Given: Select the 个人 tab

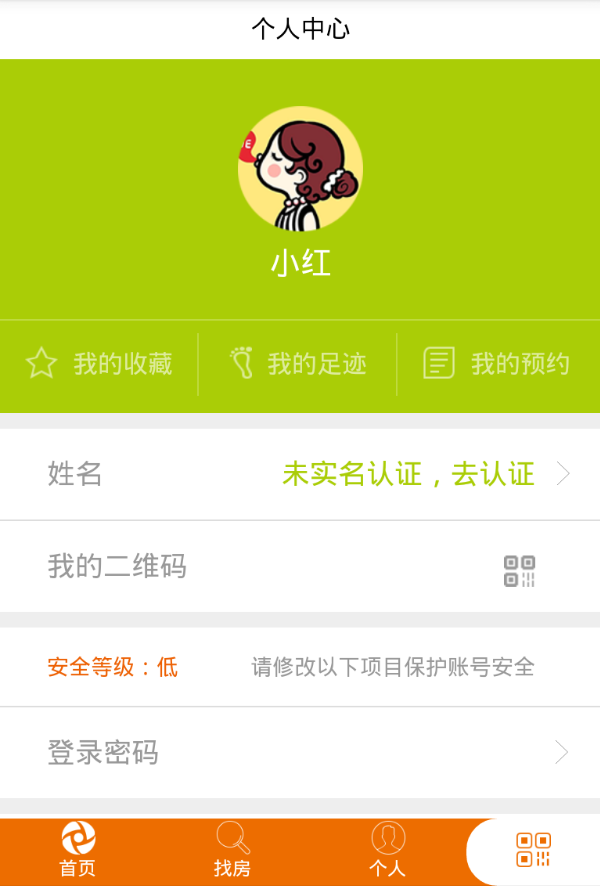Looking at the screenshot, I should [387, 850].
